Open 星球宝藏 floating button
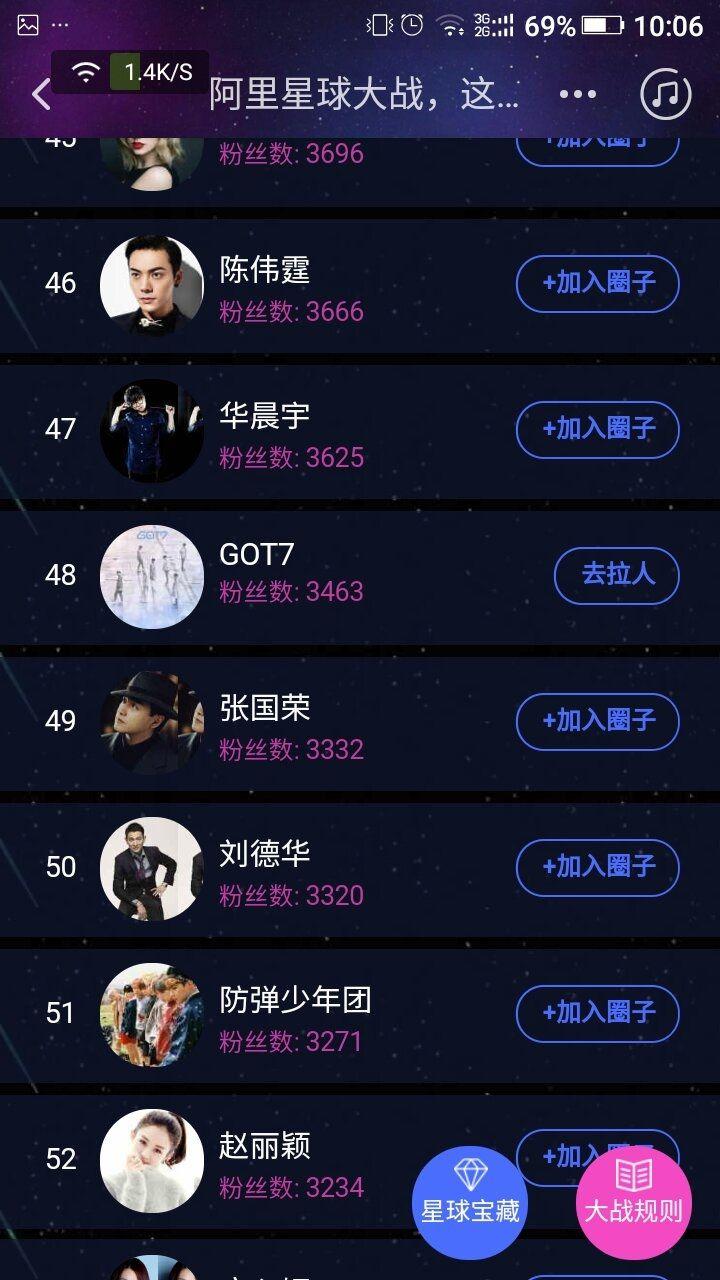This screenshot has height=1280, width=720. click(470, 1200)
